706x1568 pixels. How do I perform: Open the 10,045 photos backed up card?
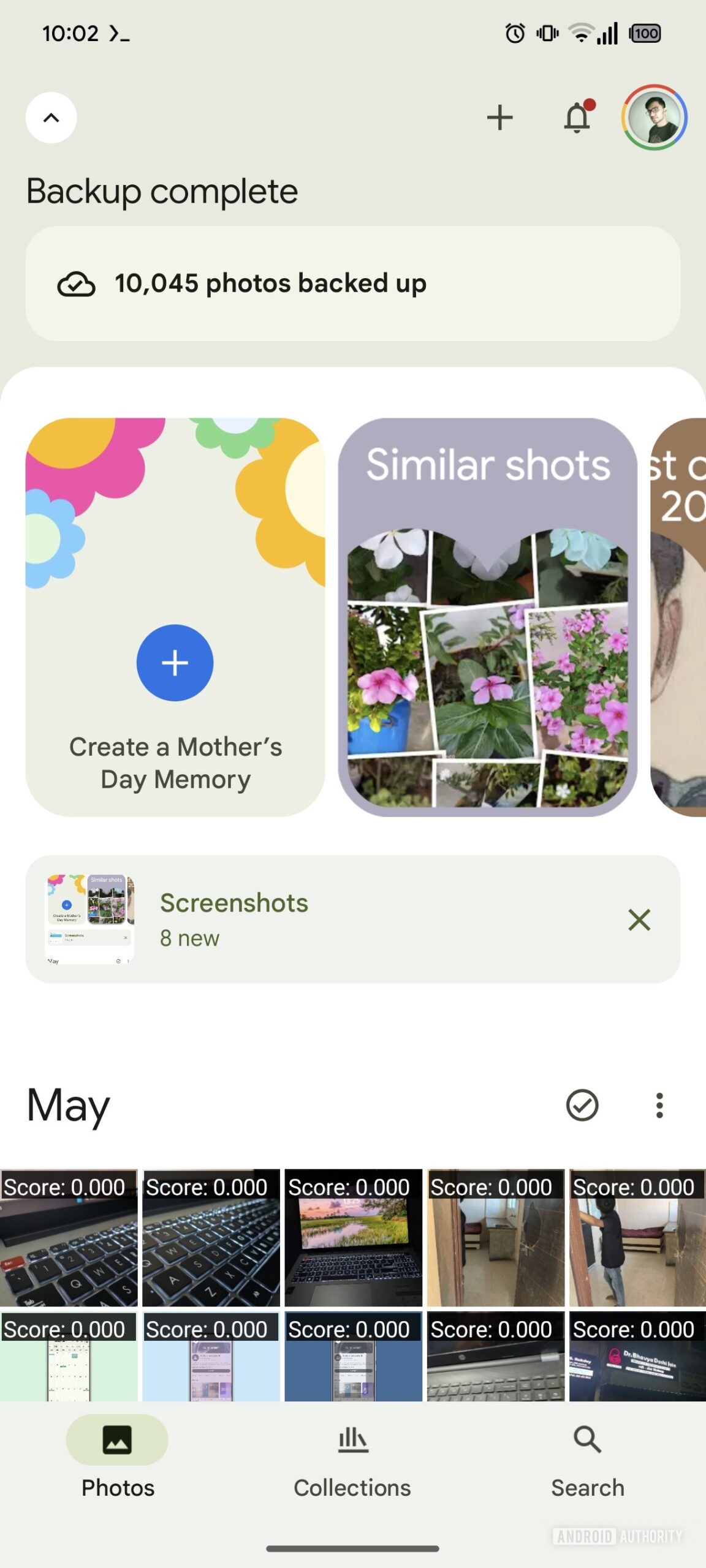(352, 284)
